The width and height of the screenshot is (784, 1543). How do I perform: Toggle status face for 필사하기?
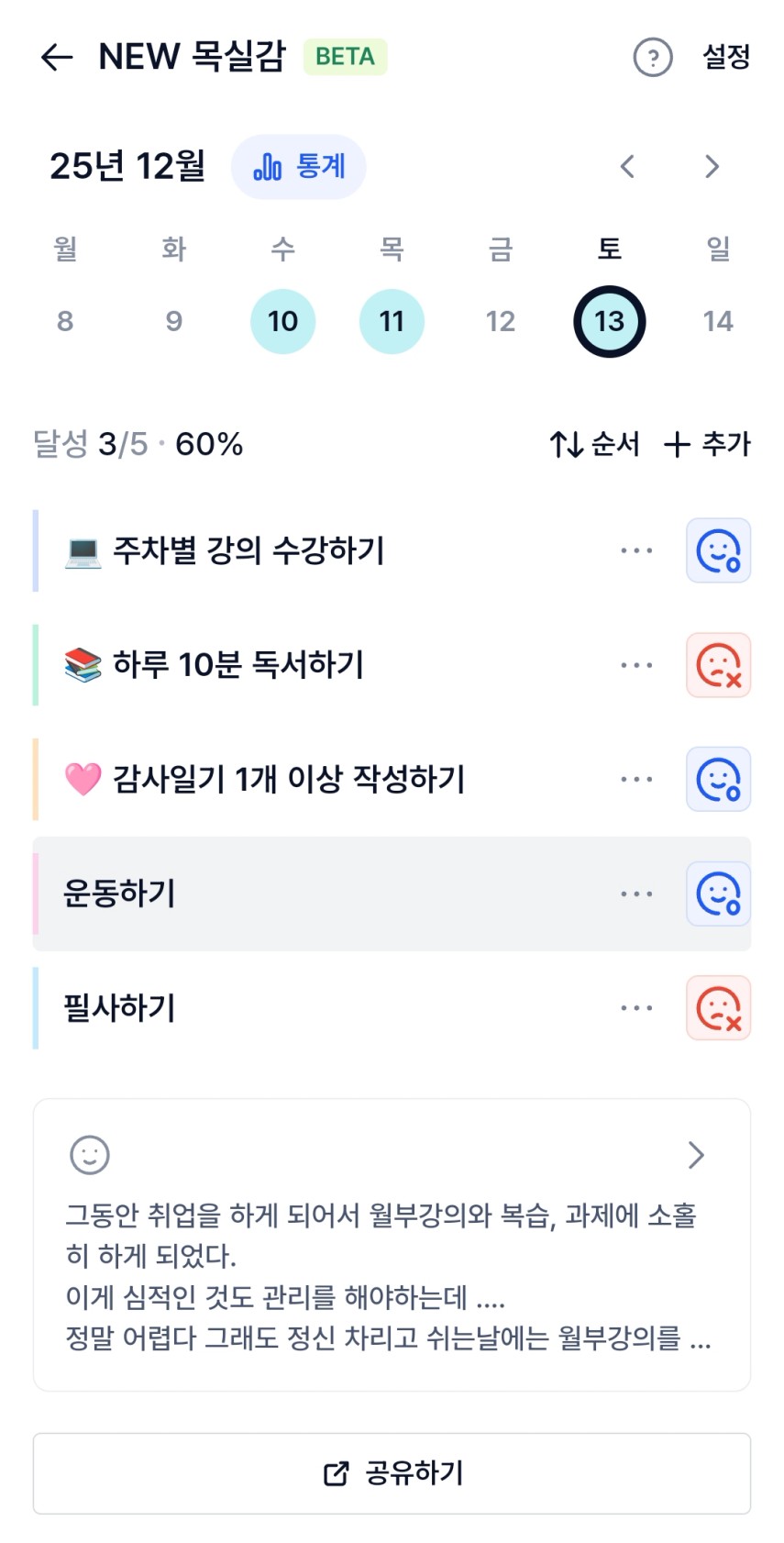(x=719, y=1008)
